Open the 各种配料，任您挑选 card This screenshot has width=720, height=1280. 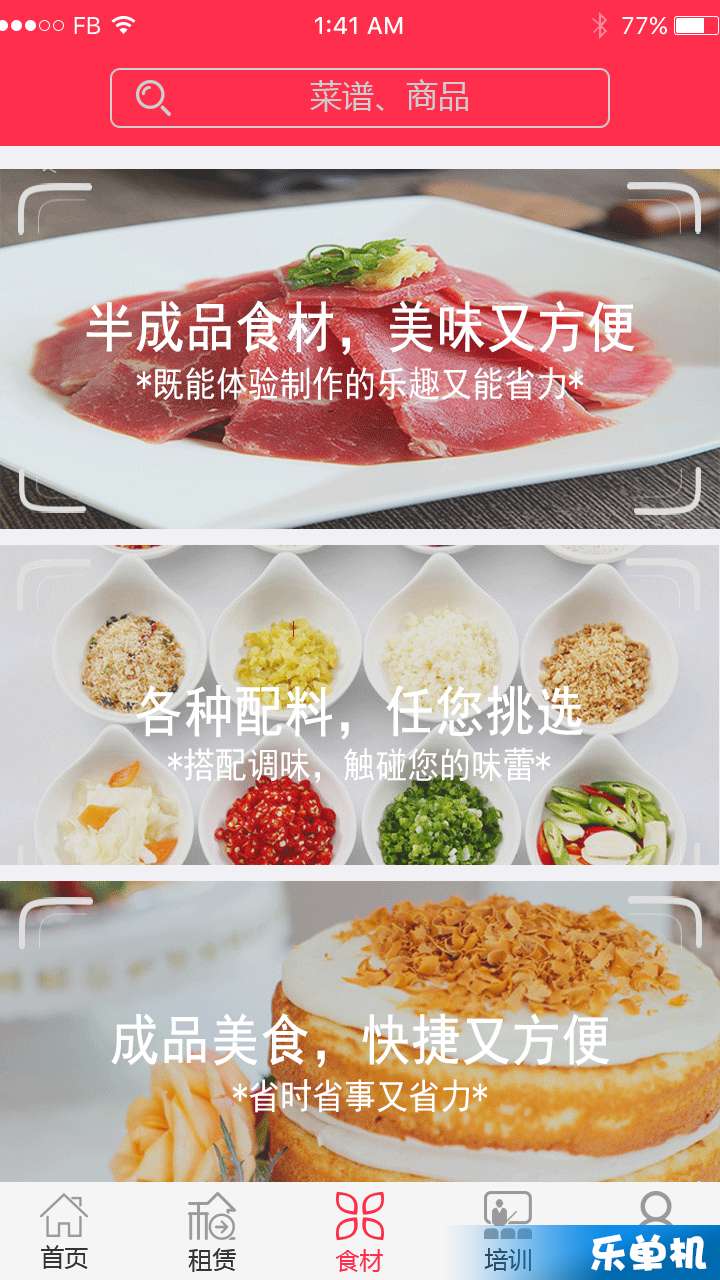tap(360, 705)
